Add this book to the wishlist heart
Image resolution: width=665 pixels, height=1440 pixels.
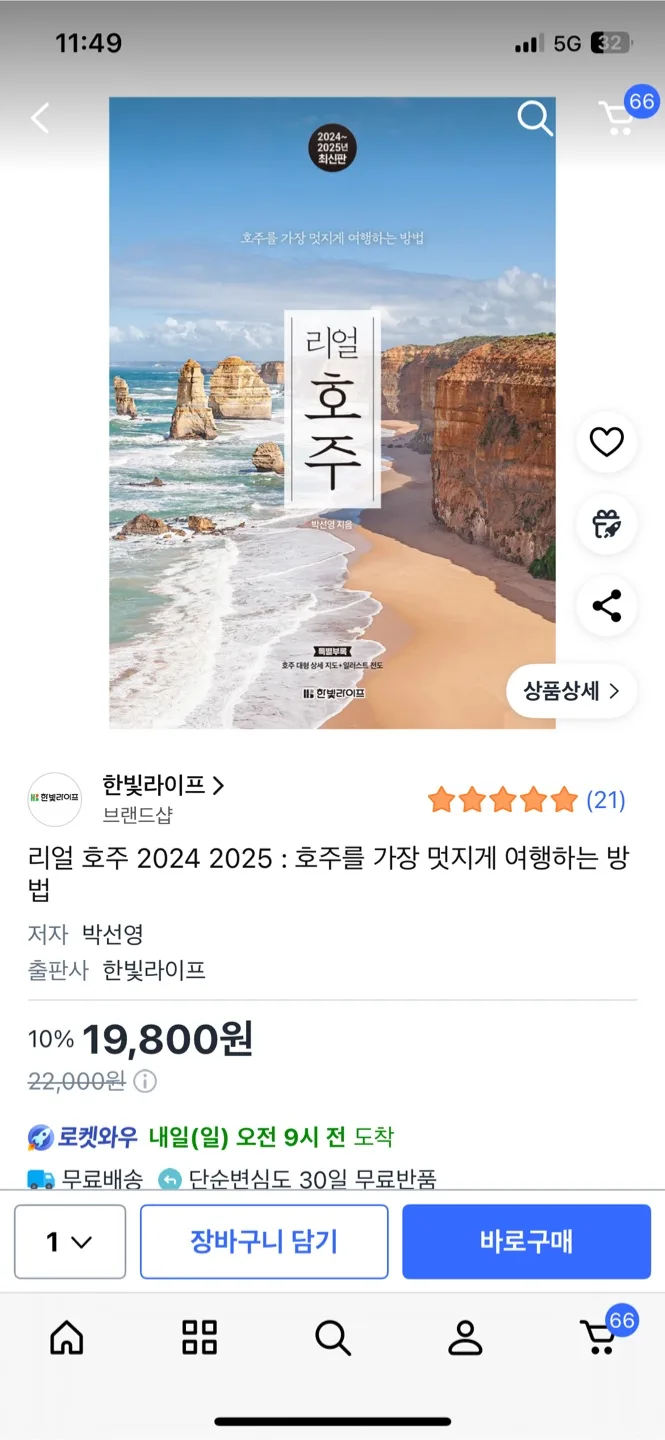click(606, 442)
